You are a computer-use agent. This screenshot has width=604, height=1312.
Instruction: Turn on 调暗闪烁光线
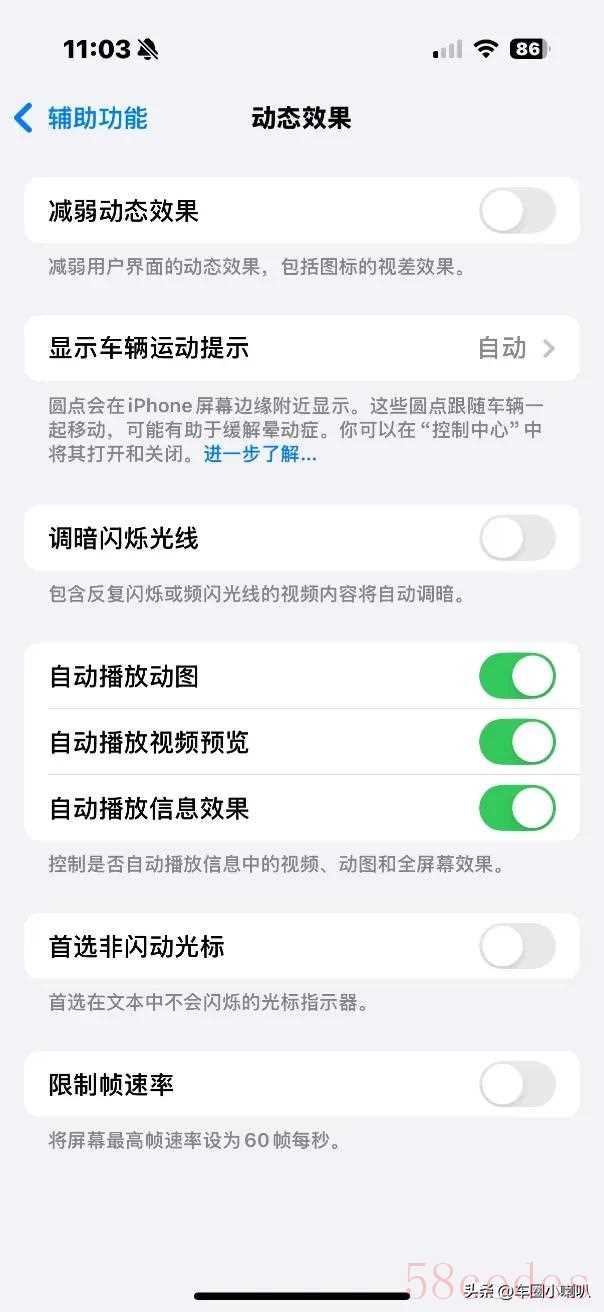click(517, 538)
